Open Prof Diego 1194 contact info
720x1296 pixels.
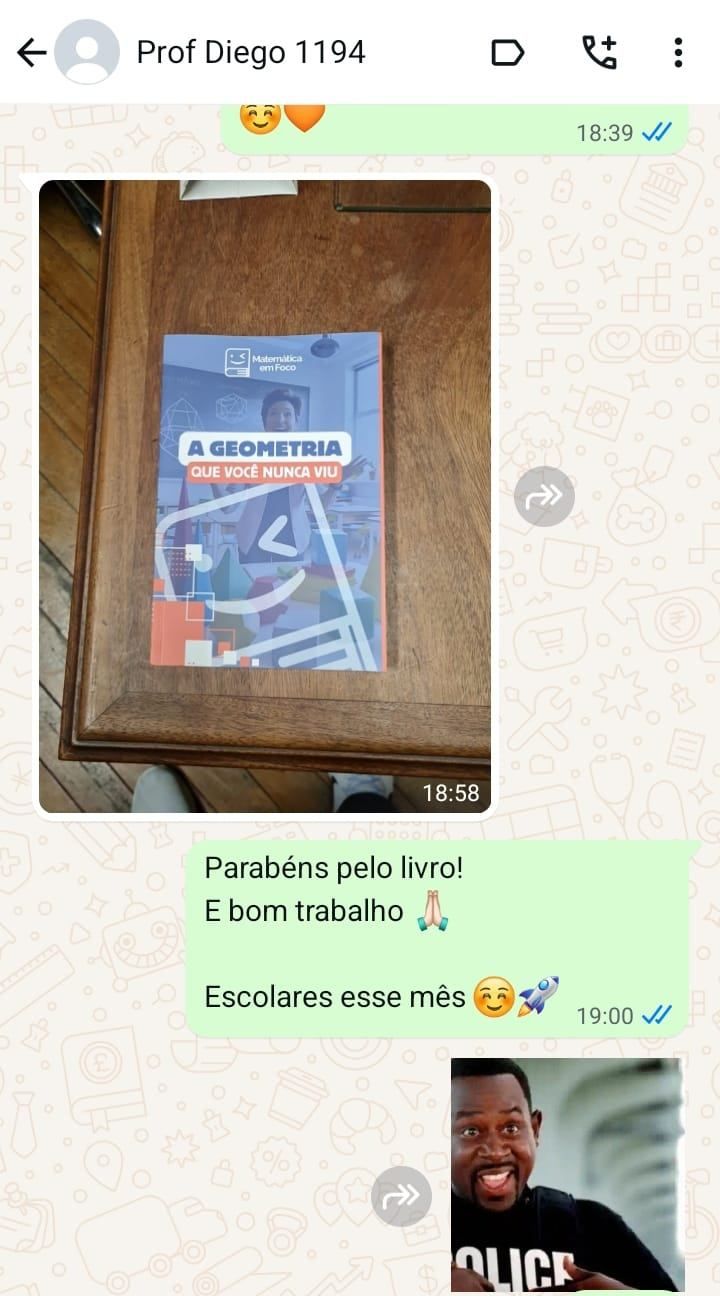pyautogui.click(x=250, y=52)
